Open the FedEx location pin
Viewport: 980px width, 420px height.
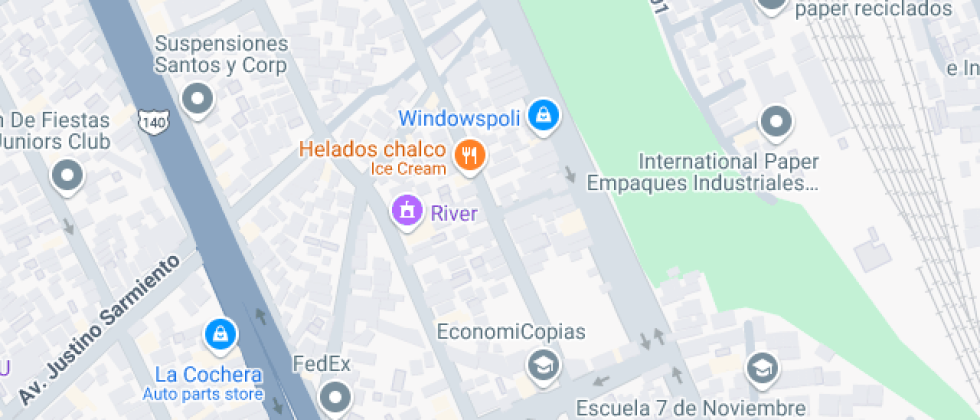(335, 395)
